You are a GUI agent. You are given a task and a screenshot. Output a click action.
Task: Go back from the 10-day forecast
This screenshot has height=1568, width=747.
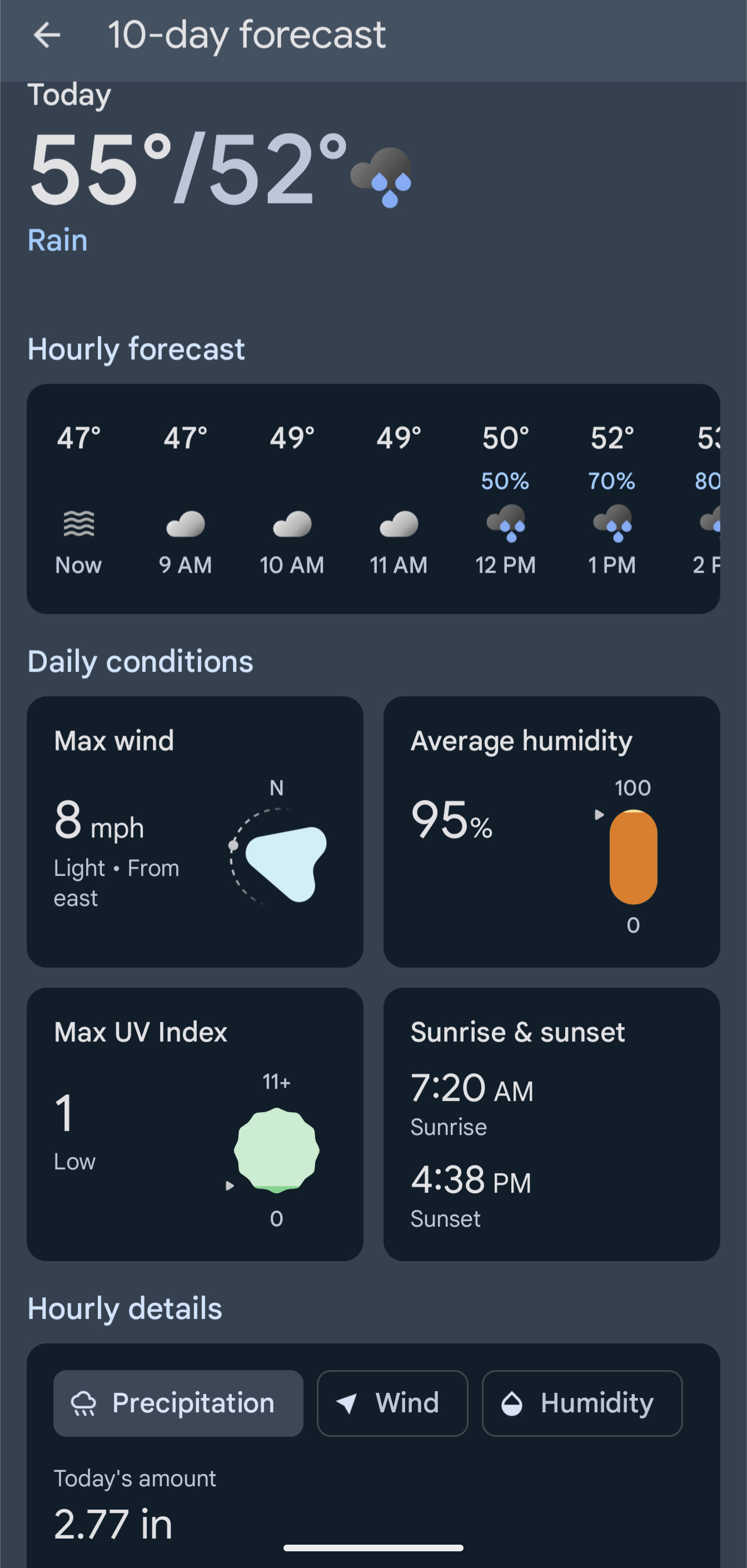pyautogui.click(x=46, y=34)
